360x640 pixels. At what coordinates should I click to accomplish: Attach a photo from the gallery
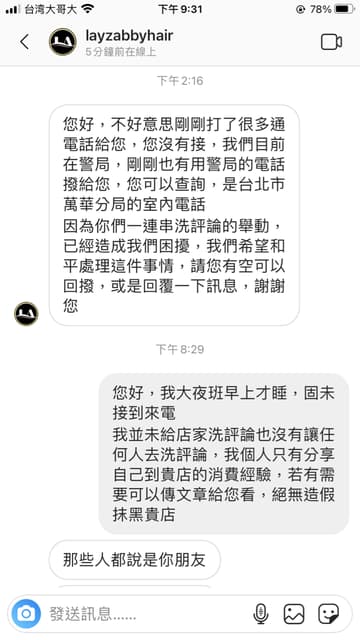pyautogui.click(x=294, y=613)
